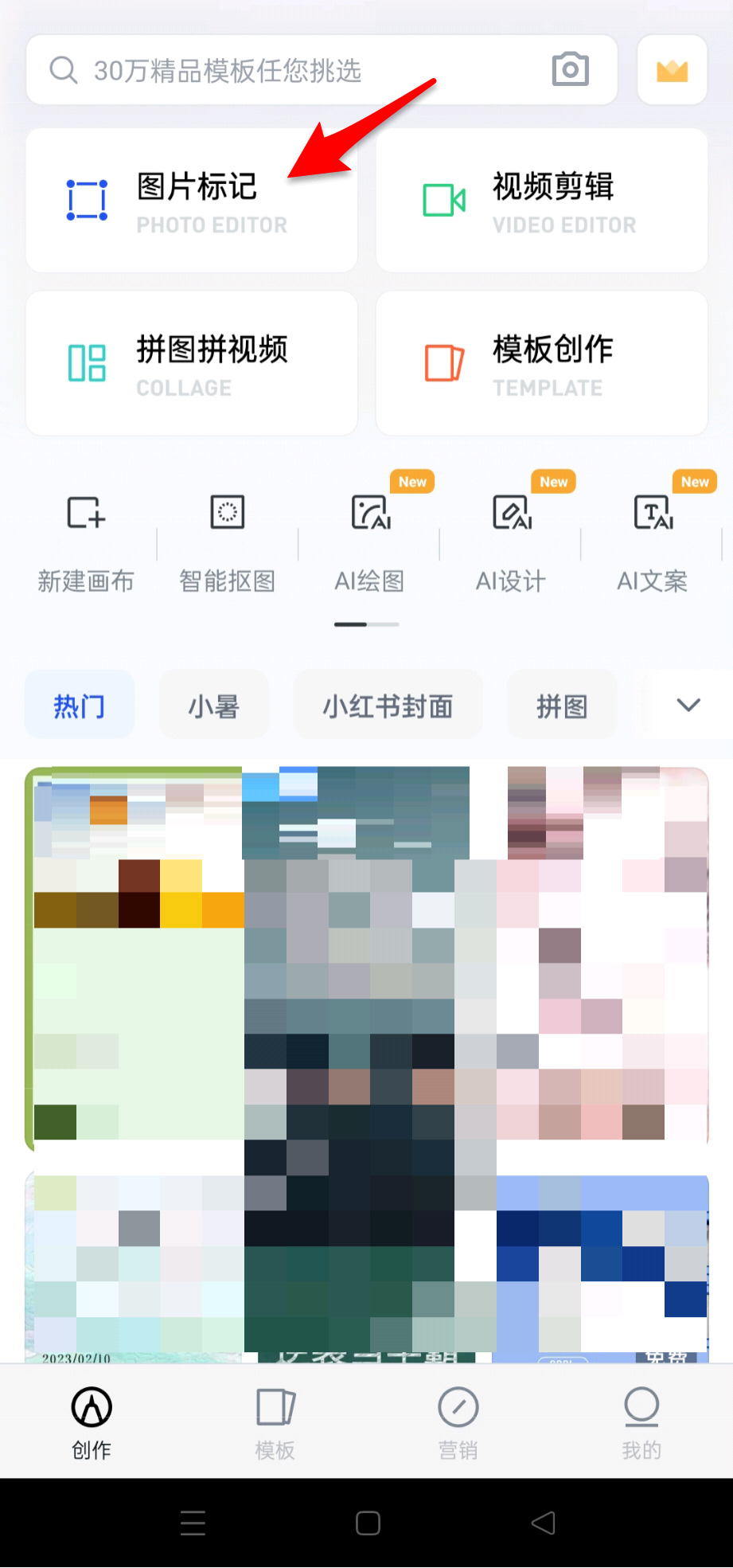733x1568 pixels.
Task: Launch the AI设计 tool
Action: (x=511, y=542)
